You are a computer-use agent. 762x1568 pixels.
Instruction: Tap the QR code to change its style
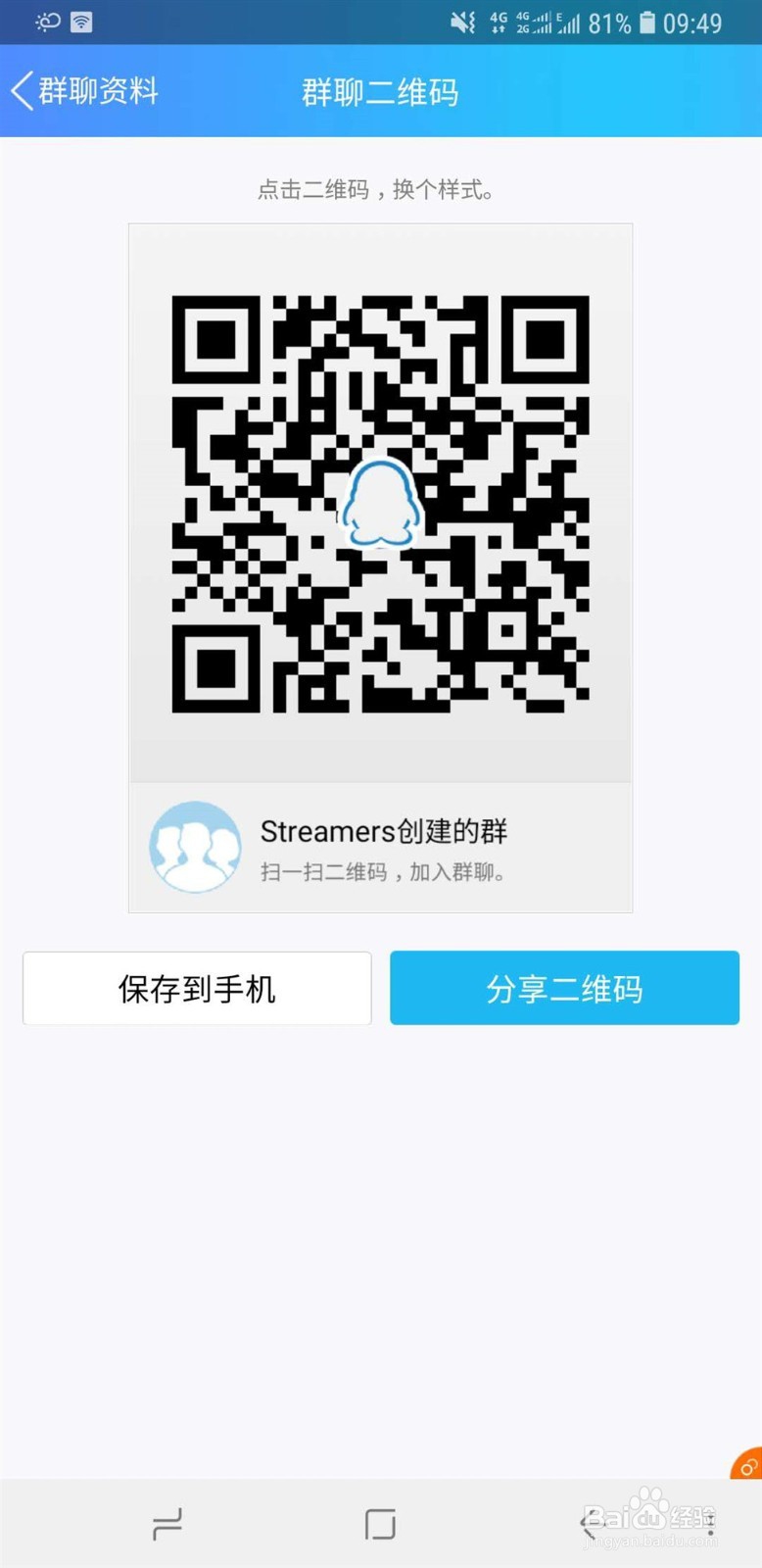tap(380, 504)
